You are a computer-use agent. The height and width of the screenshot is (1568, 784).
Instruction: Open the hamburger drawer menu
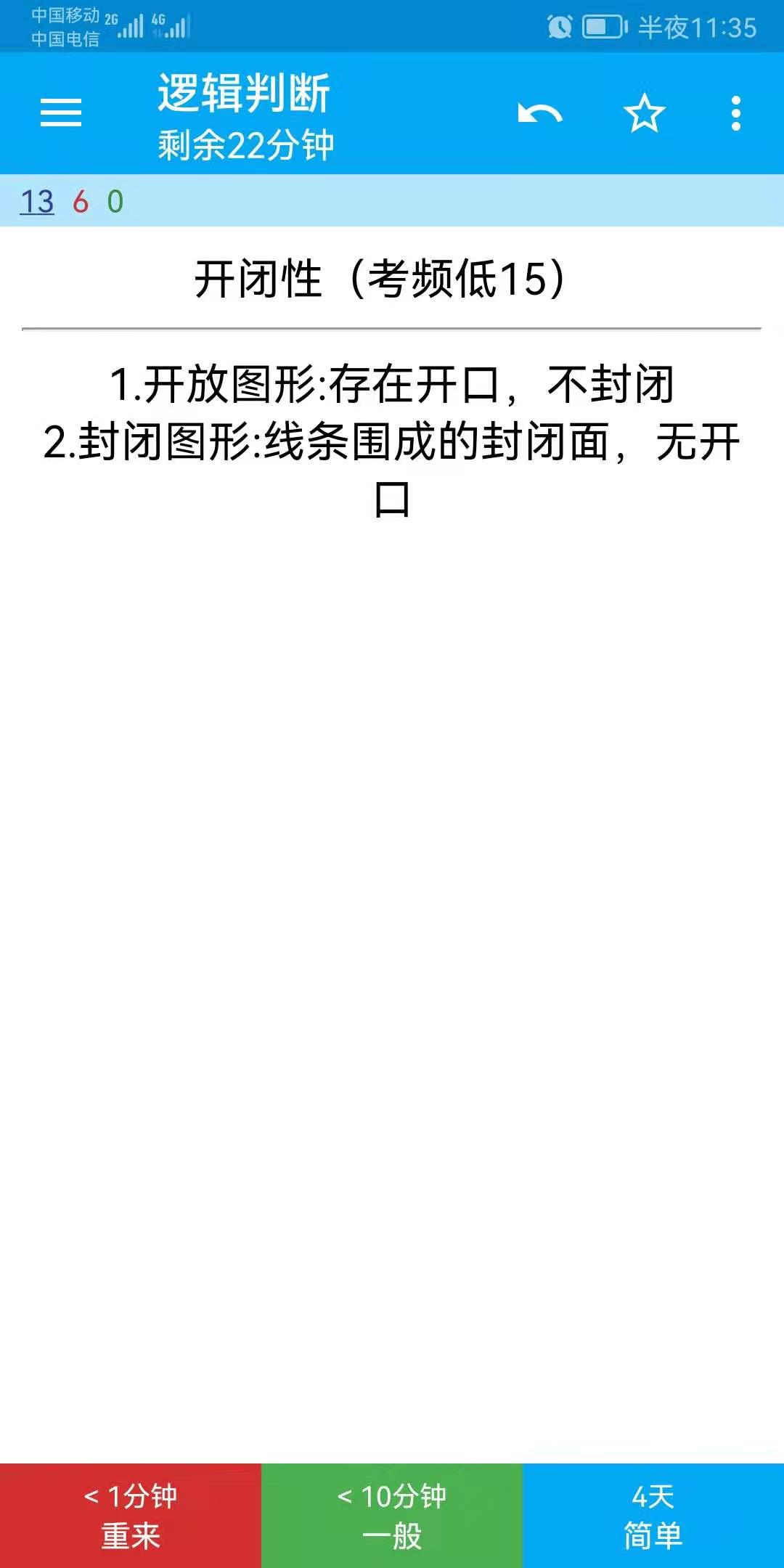pos(61,113)
